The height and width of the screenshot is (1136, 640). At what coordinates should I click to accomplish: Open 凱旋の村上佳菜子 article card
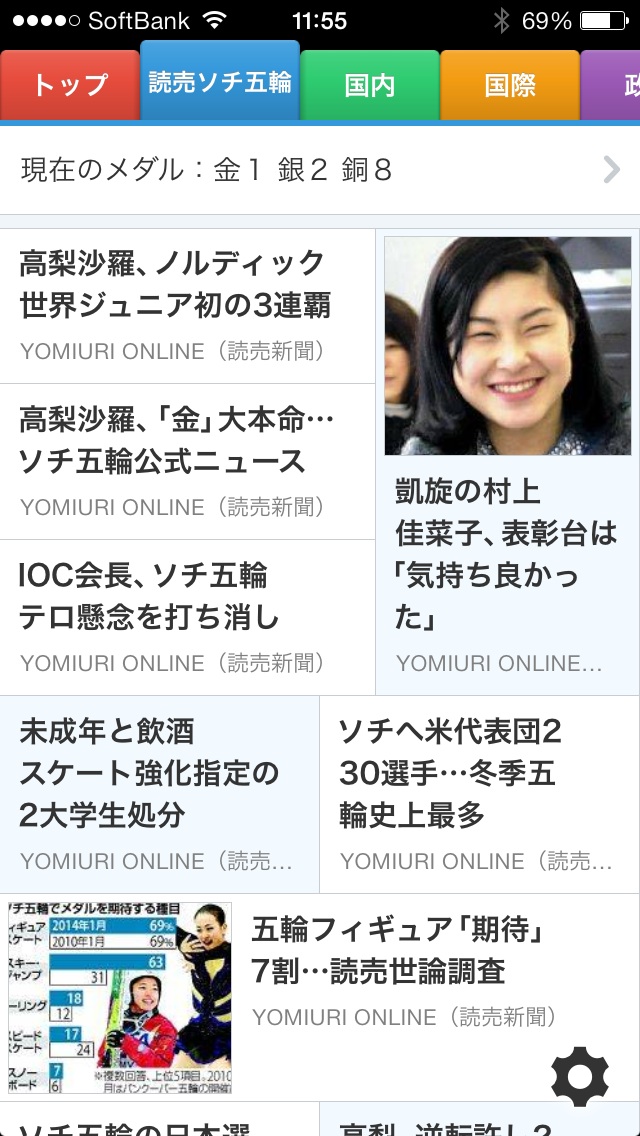[x=507, y=462]
